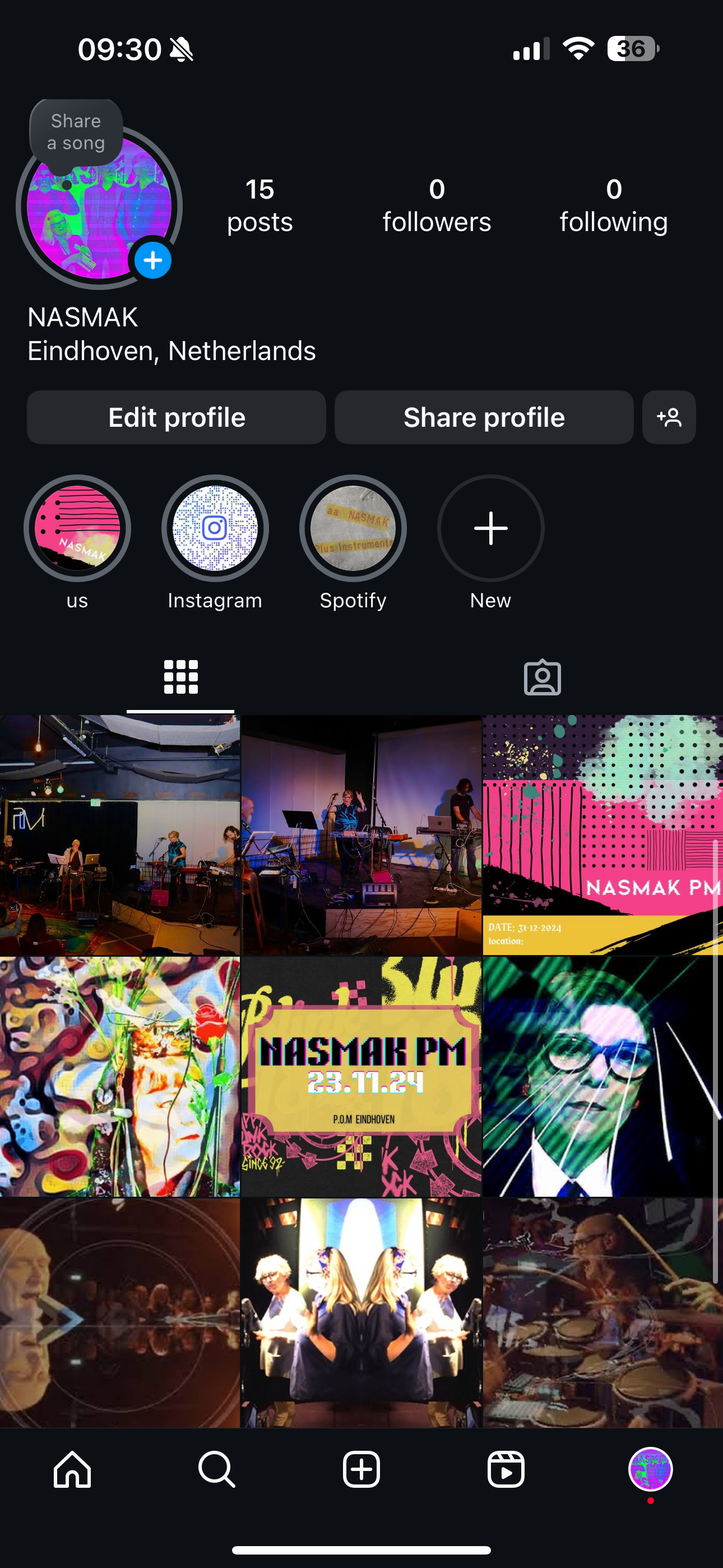Open the search icon

[217, 1470]
